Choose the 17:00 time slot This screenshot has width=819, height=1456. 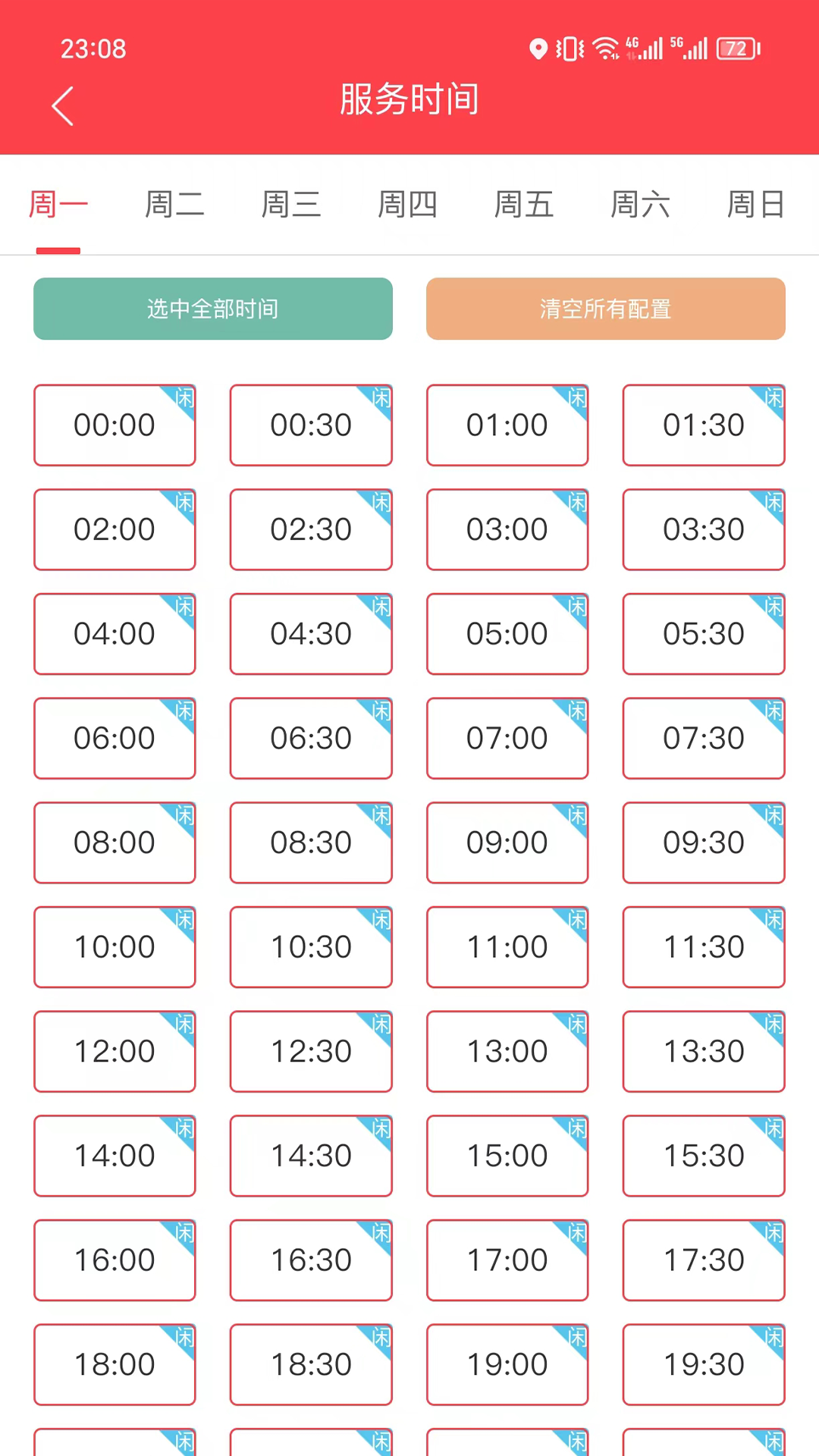[507, 1260]
